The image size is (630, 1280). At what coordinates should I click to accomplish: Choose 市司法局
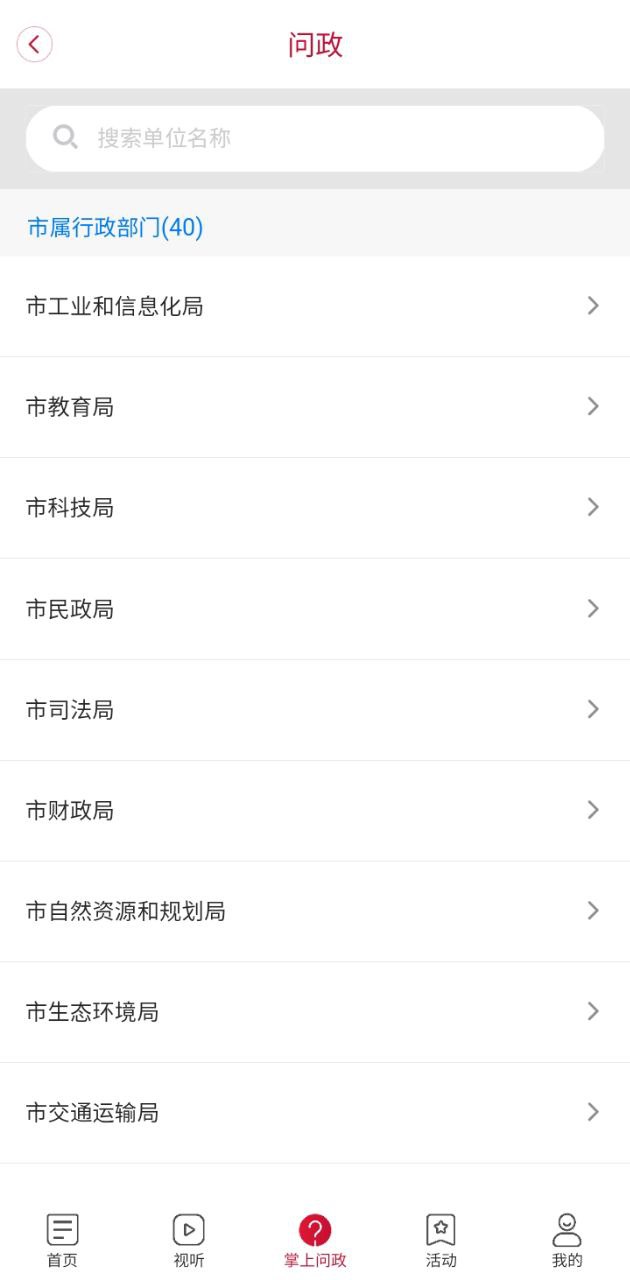click(315, 710)
